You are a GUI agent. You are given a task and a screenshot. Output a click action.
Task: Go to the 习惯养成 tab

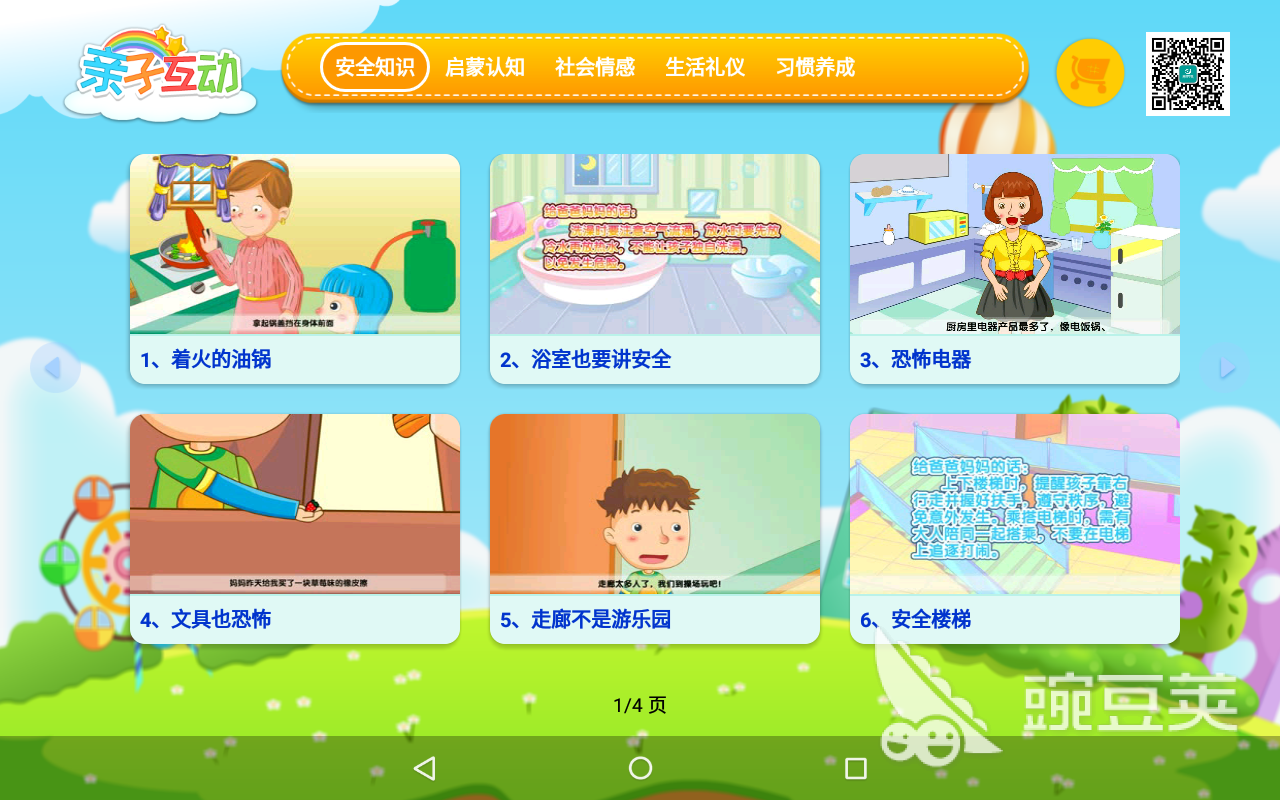click(x=815, y=67)
